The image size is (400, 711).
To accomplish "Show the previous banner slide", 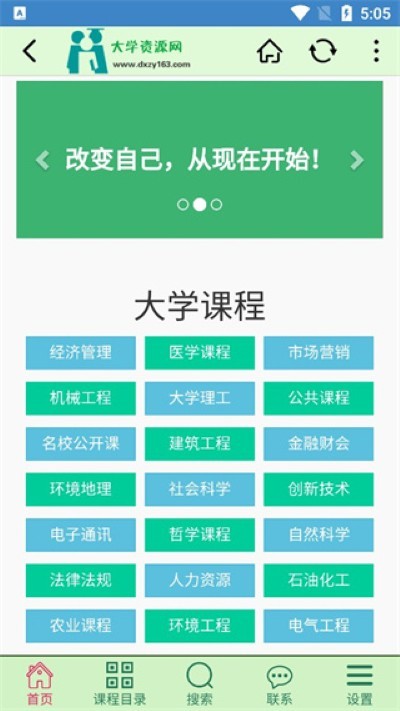I will [x=43, y=160].
